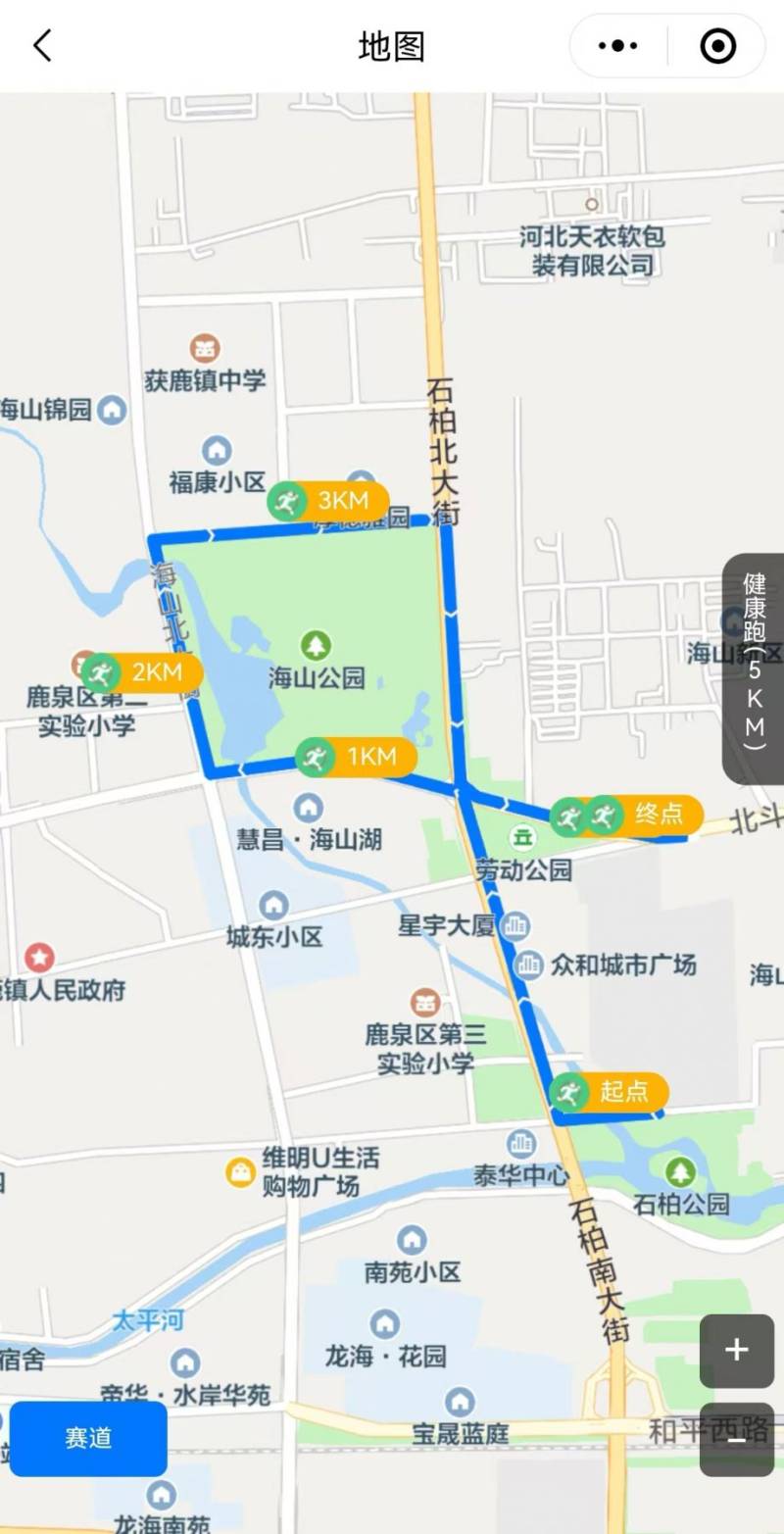Click the 赛道 button at bottom left

click(87, 1439)
